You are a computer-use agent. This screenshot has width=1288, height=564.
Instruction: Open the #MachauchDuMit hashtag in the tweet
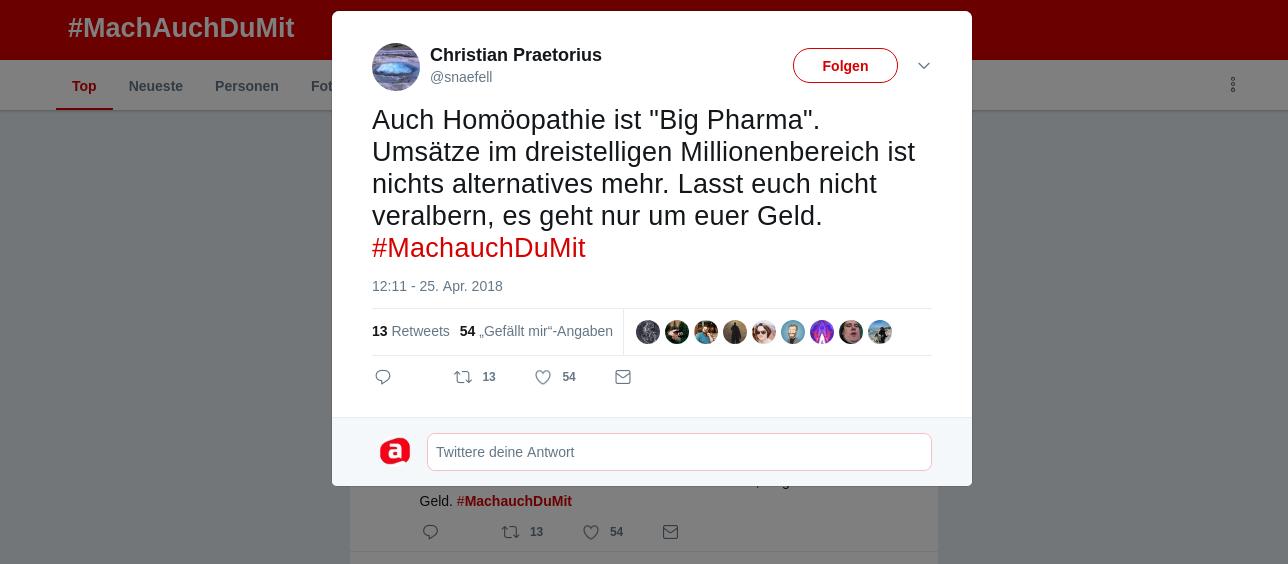(478, 248)
